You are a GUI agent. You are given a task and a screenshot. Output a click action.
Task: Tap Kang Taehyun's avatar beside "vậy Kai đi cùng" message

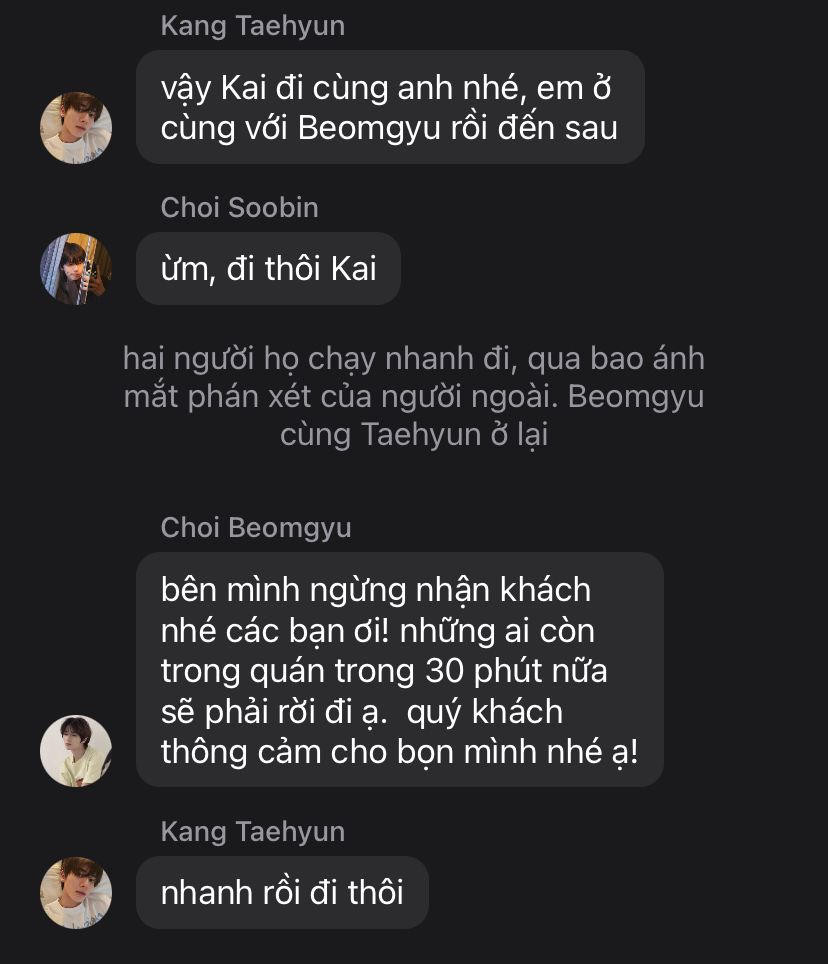[x=76, y=128]
